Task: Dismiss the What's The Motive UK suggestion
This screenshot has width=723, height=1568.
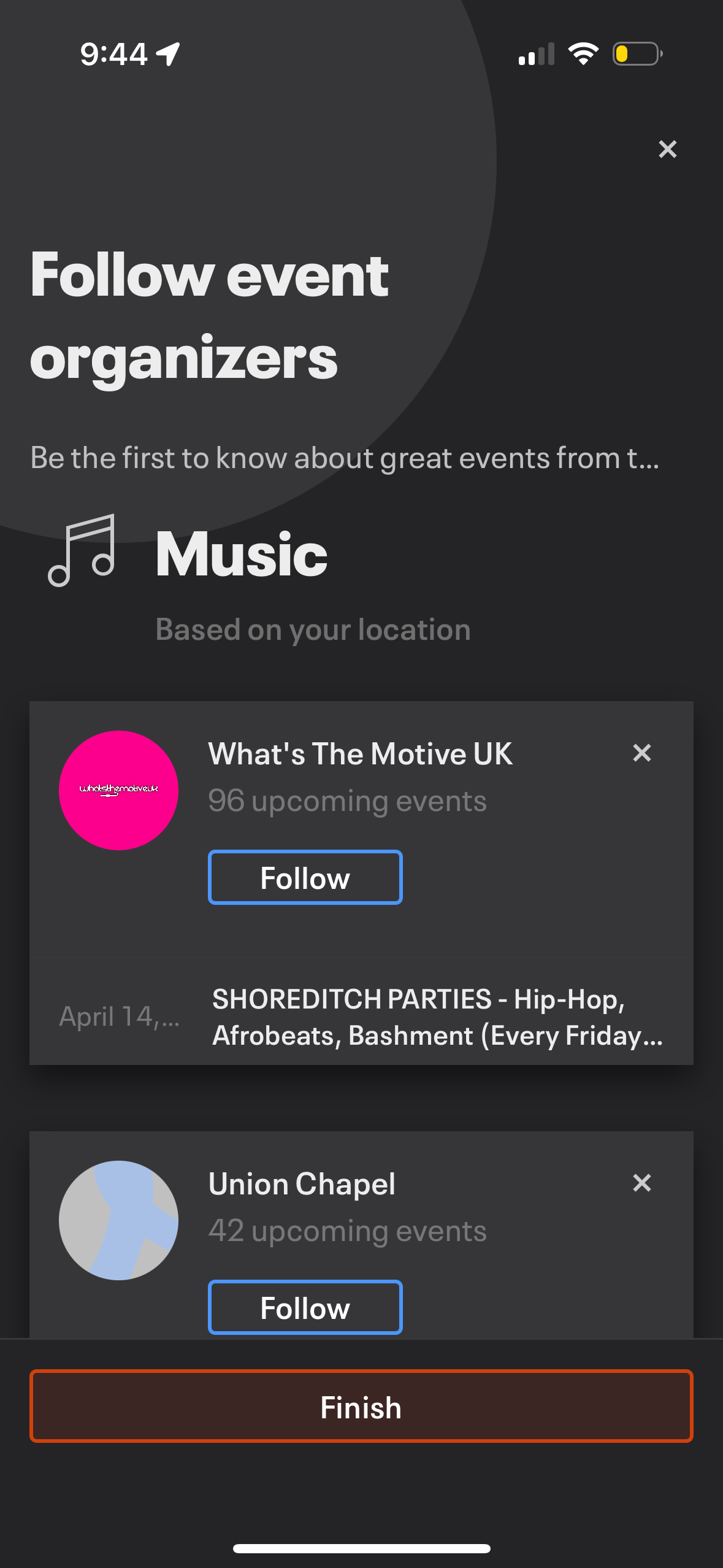Action: pyautogui.click(x=641, y=753)
